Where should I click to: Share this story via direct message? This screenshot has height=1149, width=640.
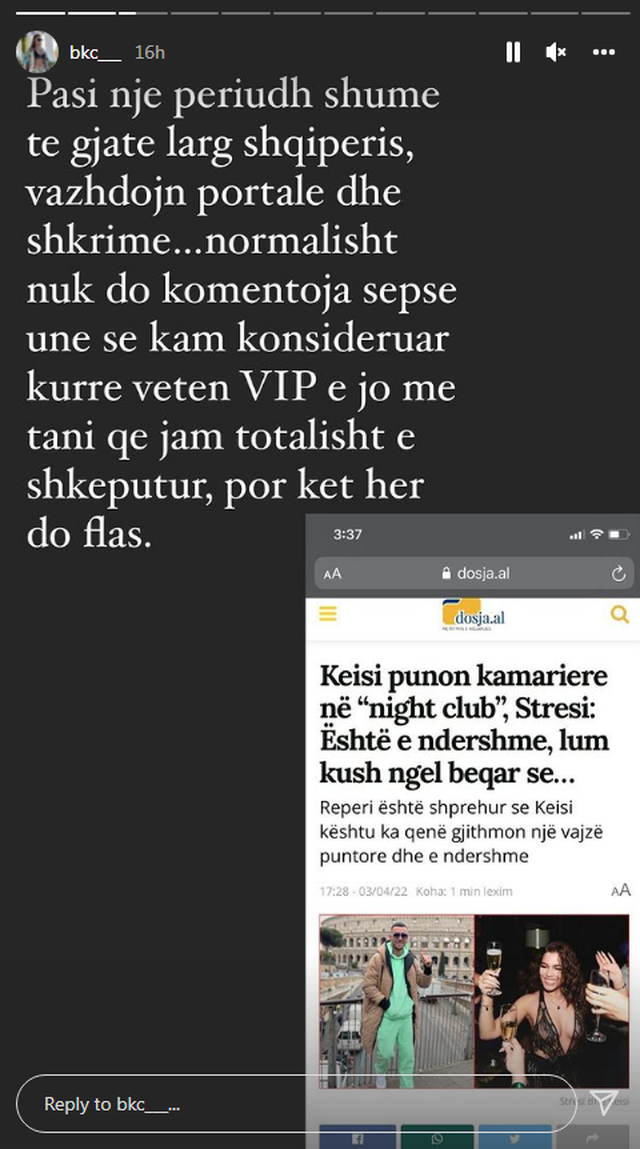[603, 1104]
